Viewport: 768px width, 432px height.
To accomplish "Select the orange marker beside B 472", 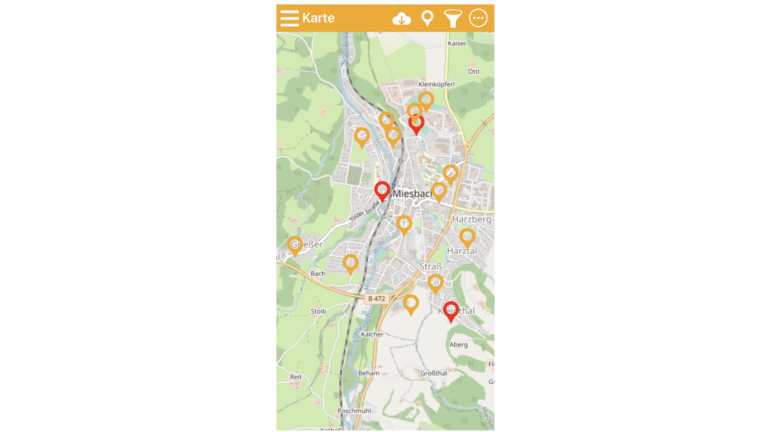I will 410,303.
